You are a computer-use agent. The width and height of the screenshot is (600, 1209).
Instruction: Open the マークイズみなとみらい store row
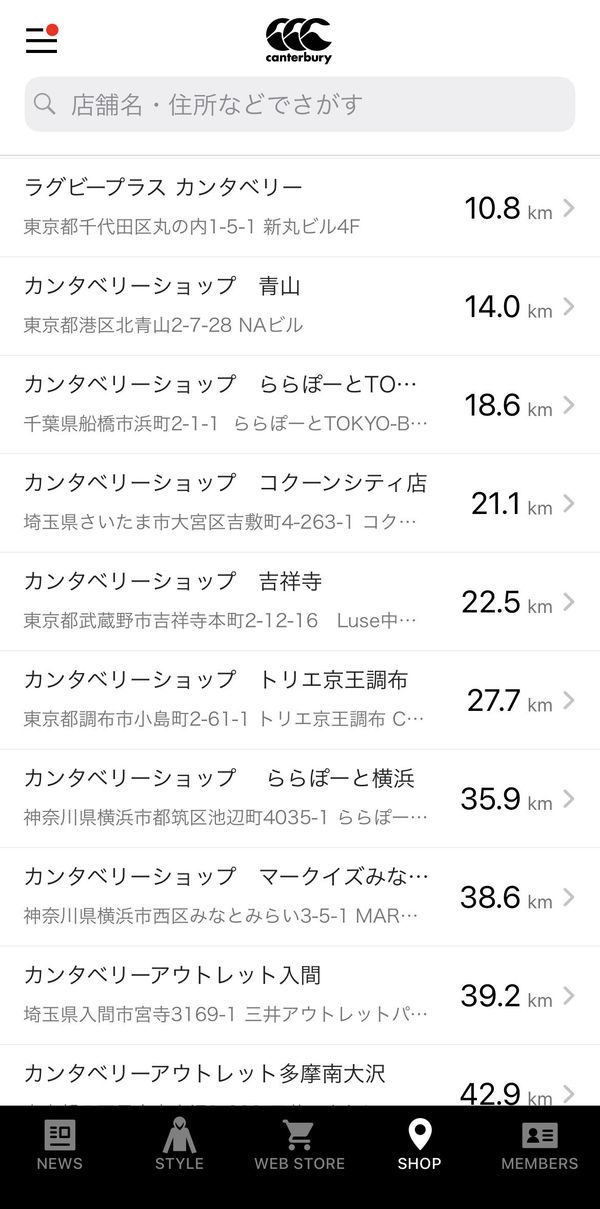pyautogui.click(x=300, y=897)
